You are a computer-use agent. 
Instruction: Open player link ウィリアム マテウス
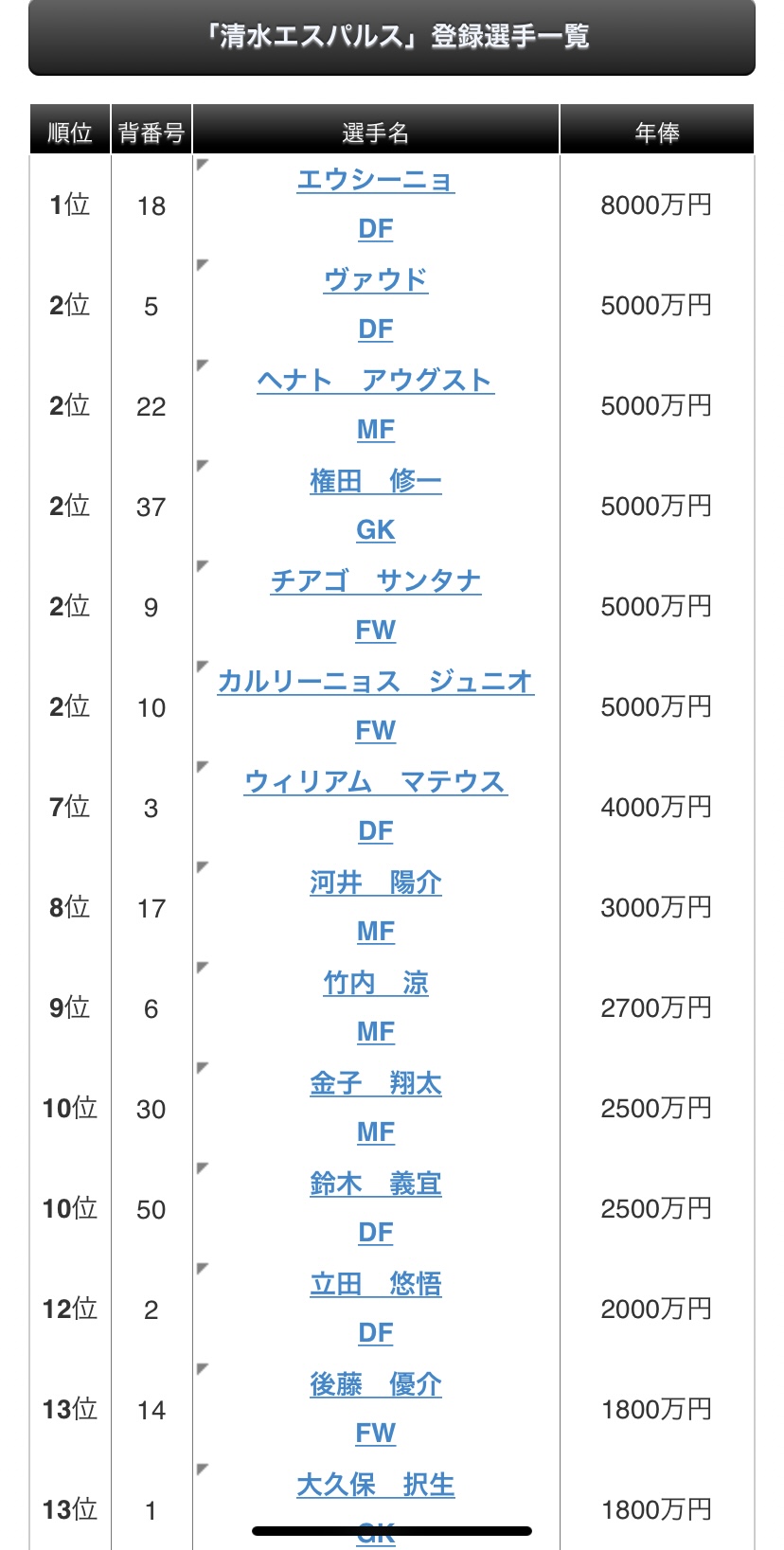[375, 782]
